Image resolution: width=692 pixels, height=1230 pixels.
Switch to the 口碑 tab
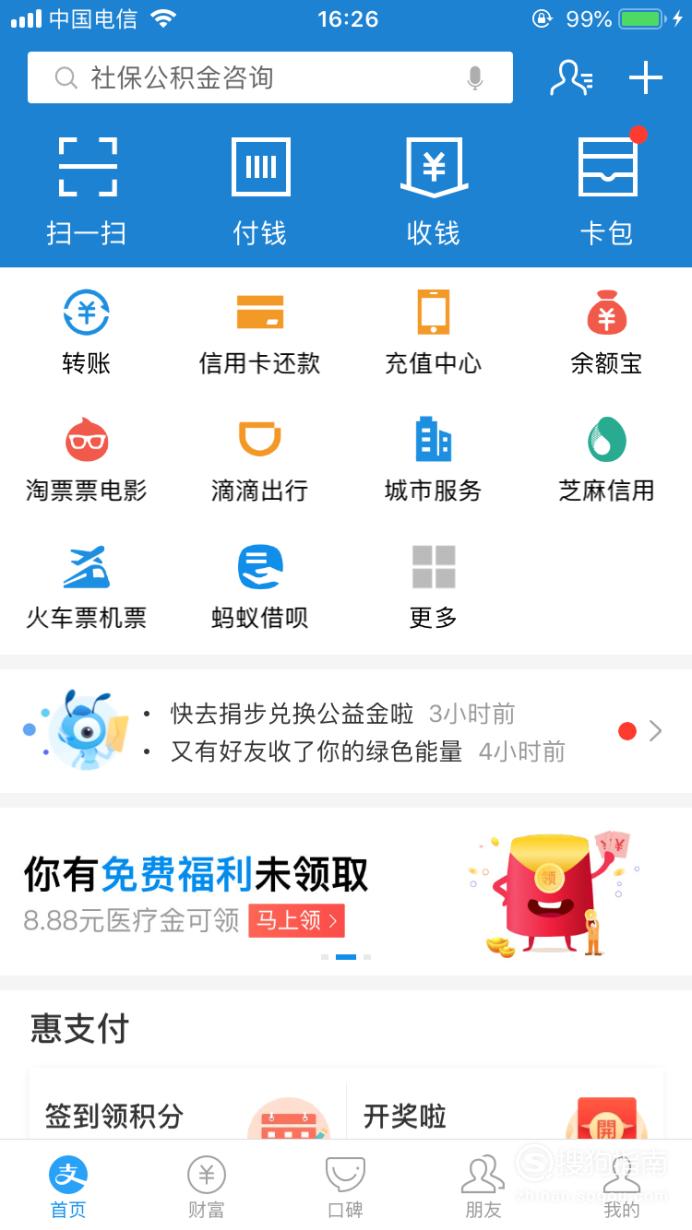pyautogui.click(x=345, y=1186)
